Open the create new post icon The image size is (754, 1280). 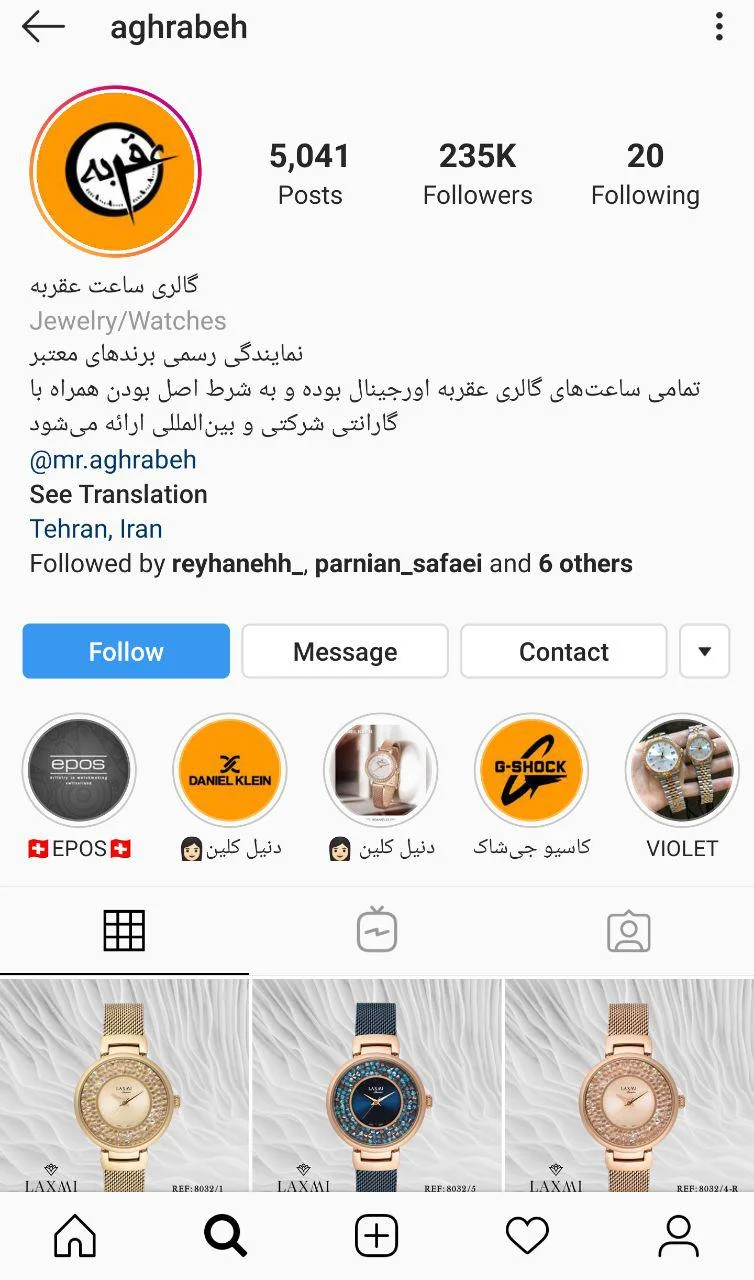click(376, 1235)
